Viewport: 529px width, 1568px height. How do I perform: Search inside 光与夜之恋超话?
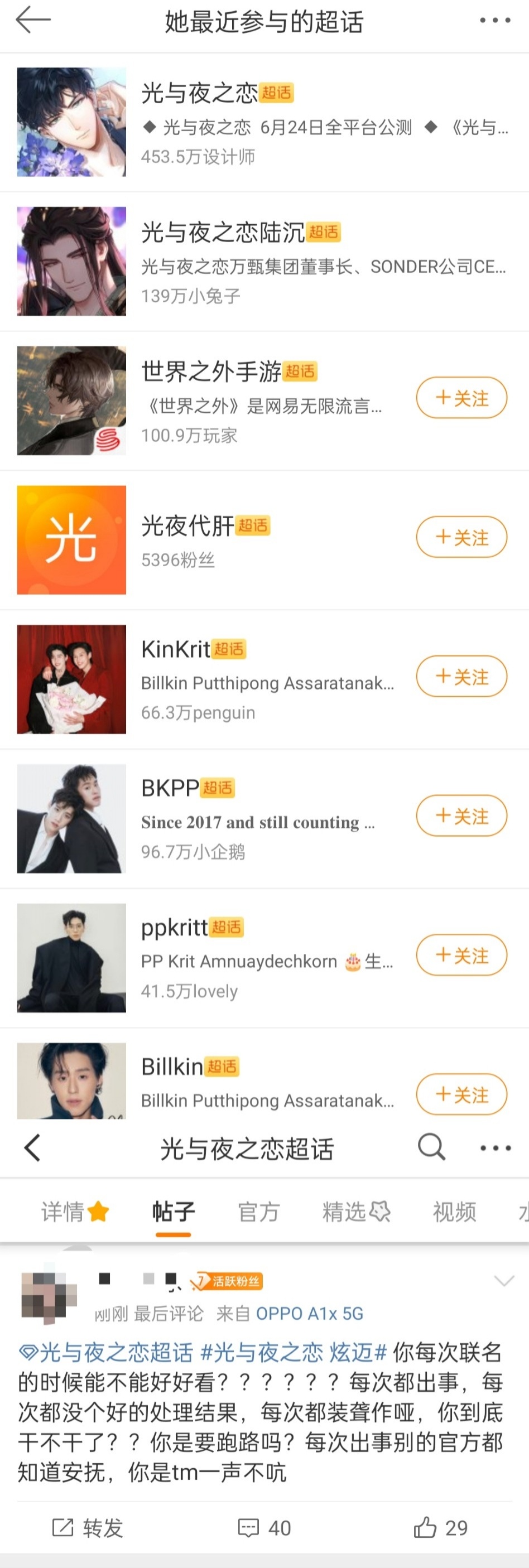pos(431,1147)
